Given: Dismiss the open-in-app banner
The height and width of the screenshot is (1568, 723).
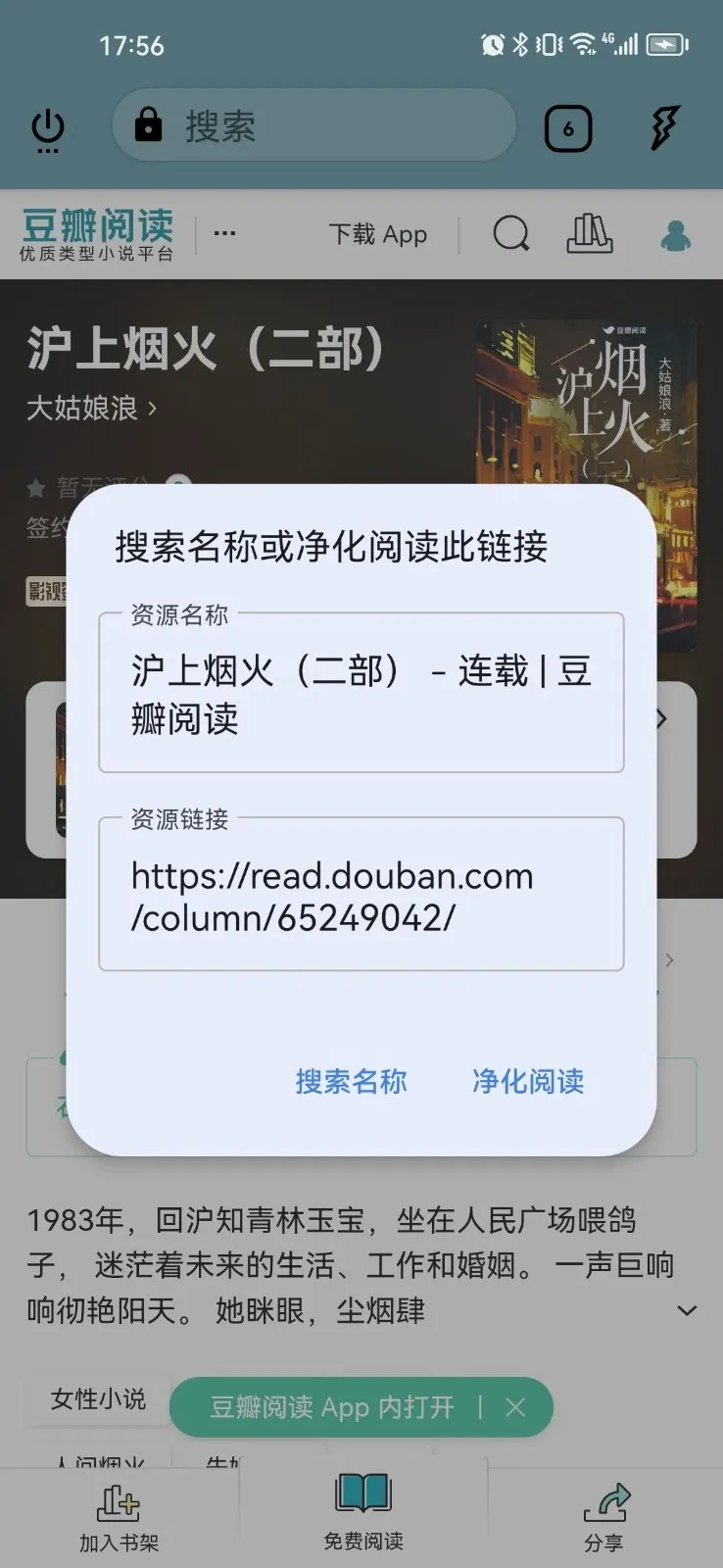Looking at the screenshot, I should [x=516, y=1408].
